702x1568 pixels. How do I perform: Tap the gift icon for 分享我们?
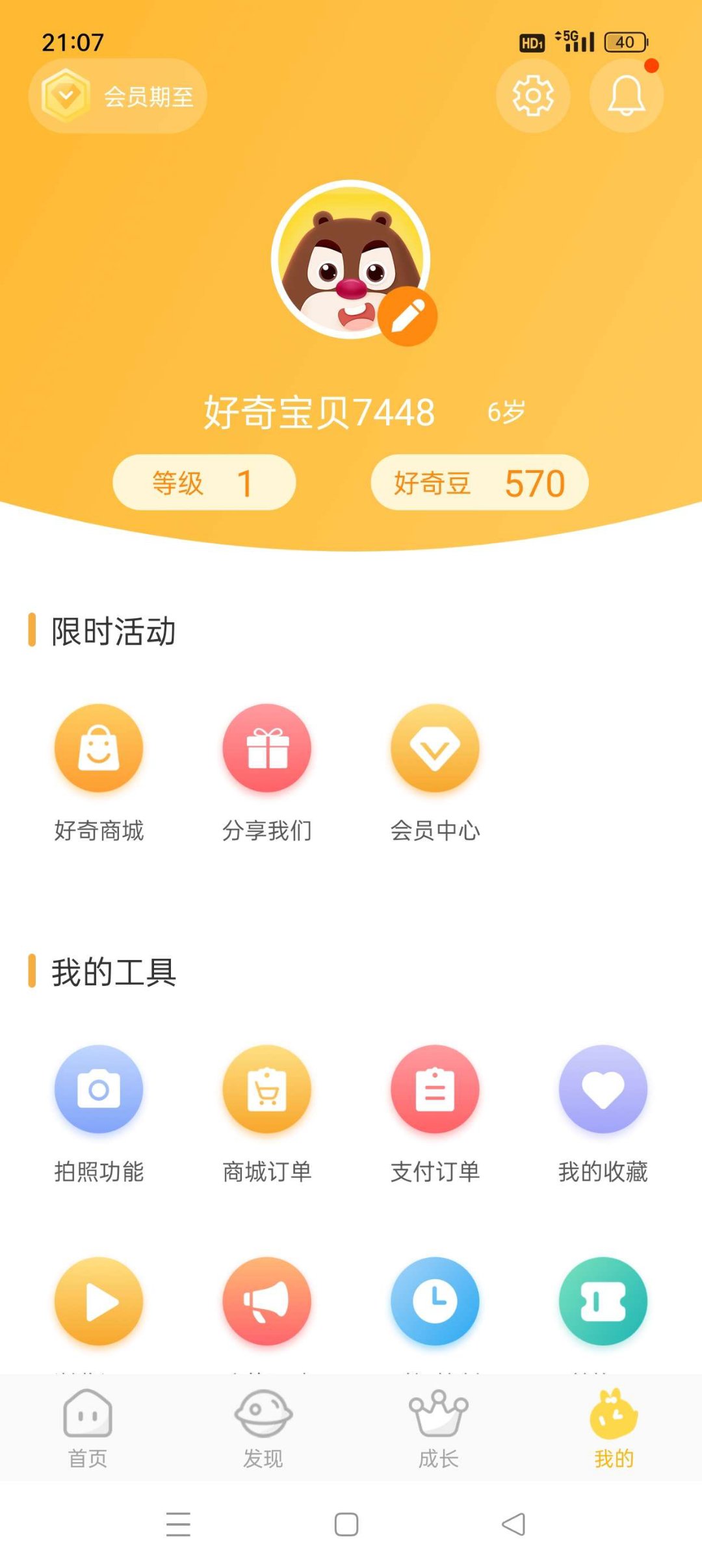267,748
